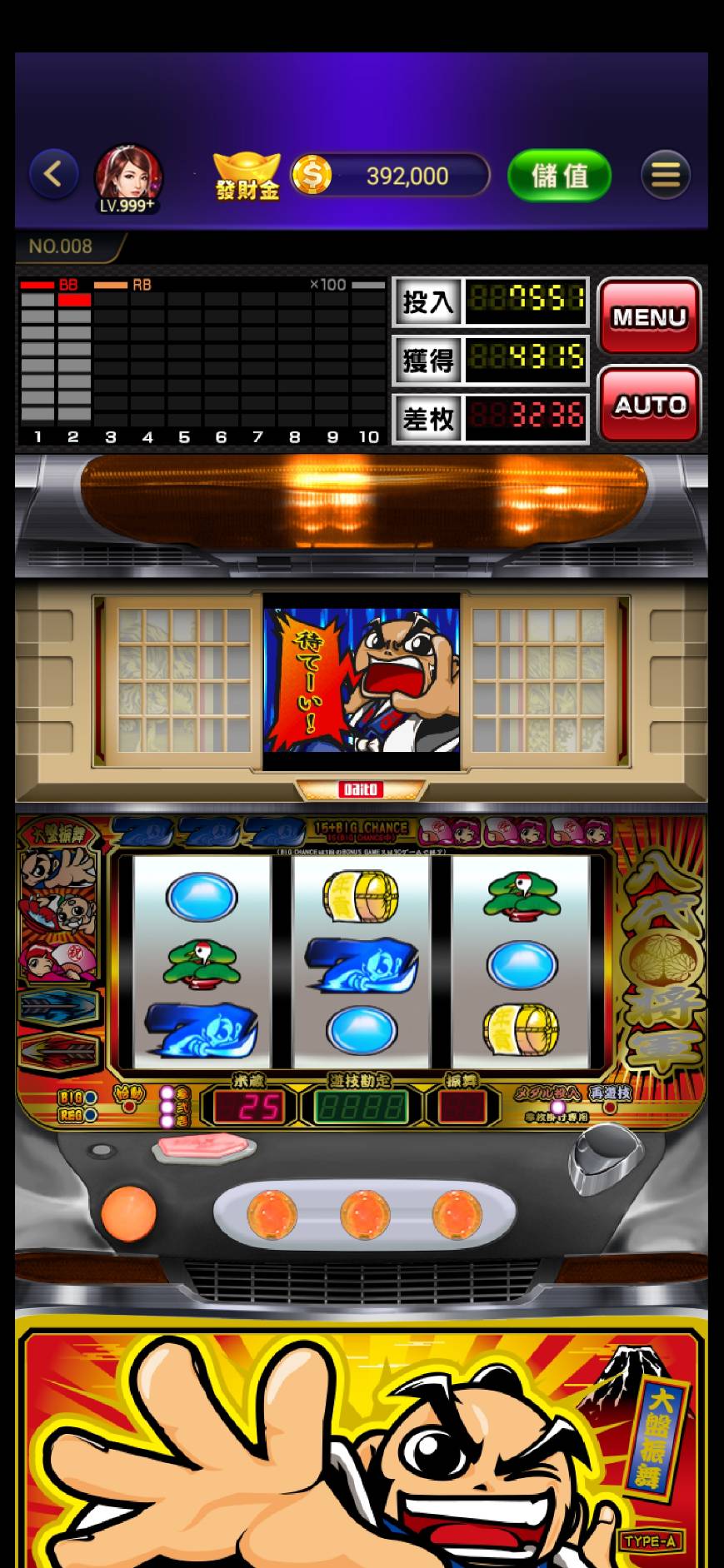The width and height of the screenshot is (724, 1568).
Task: Open the player avatar profile
Action: (128, 177)
